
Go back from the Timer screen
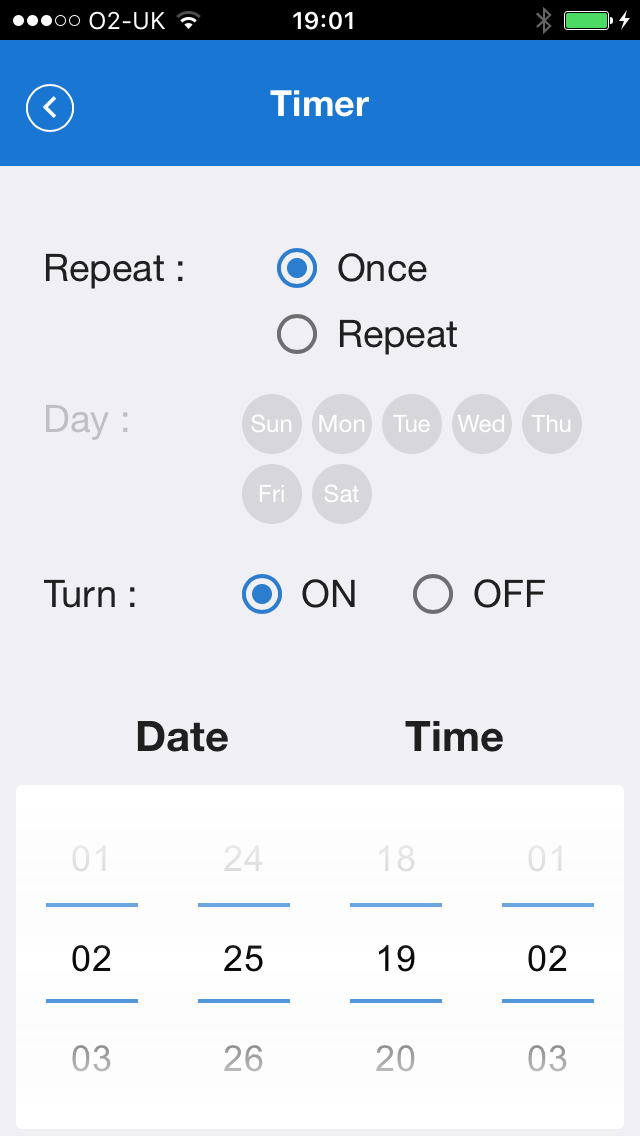50,108
